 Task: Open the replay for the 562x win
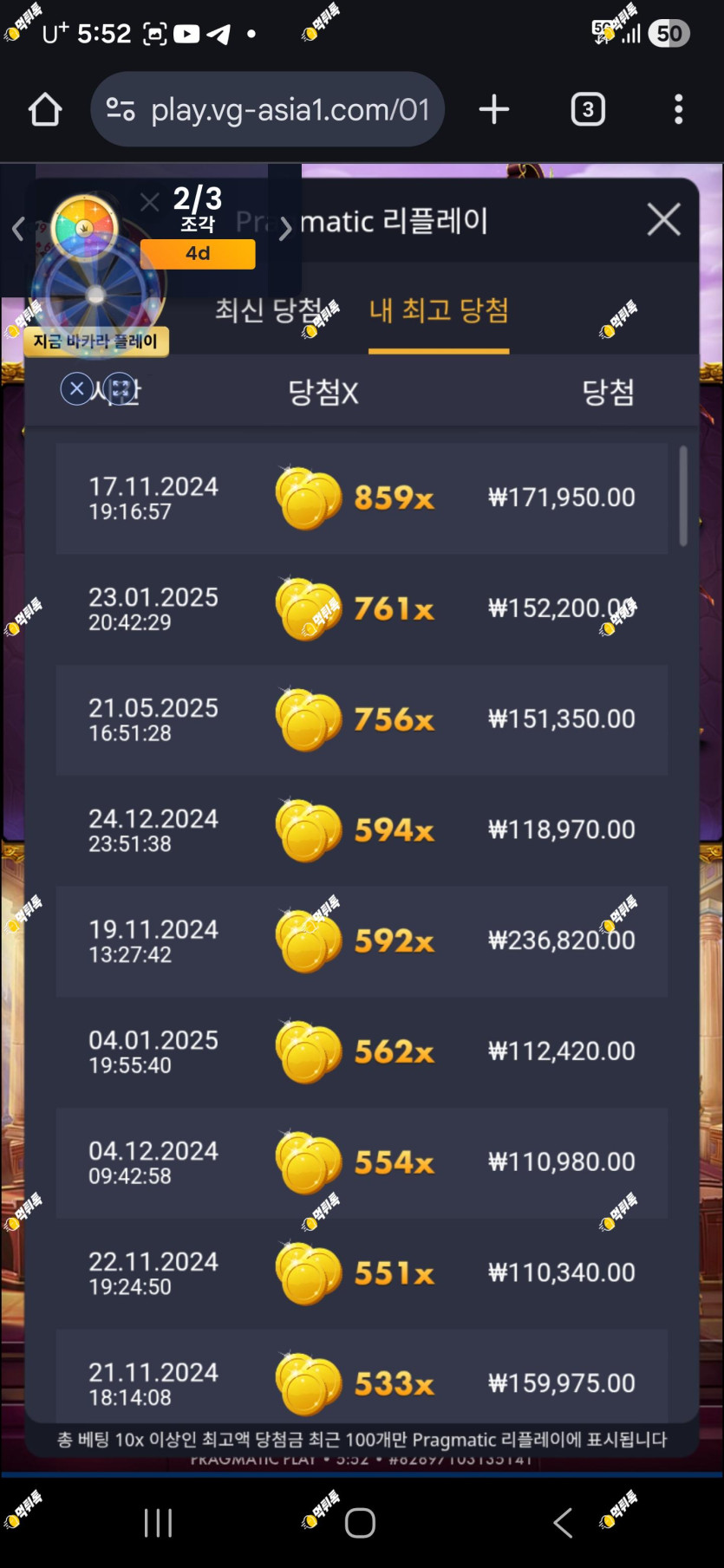362,1052
